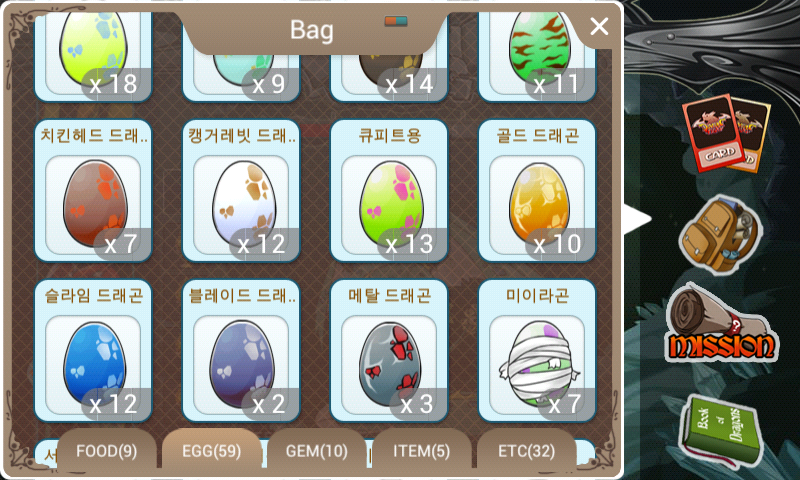Switch to the GEM(10) tab
800x480 pixels.
click(316, 452)
